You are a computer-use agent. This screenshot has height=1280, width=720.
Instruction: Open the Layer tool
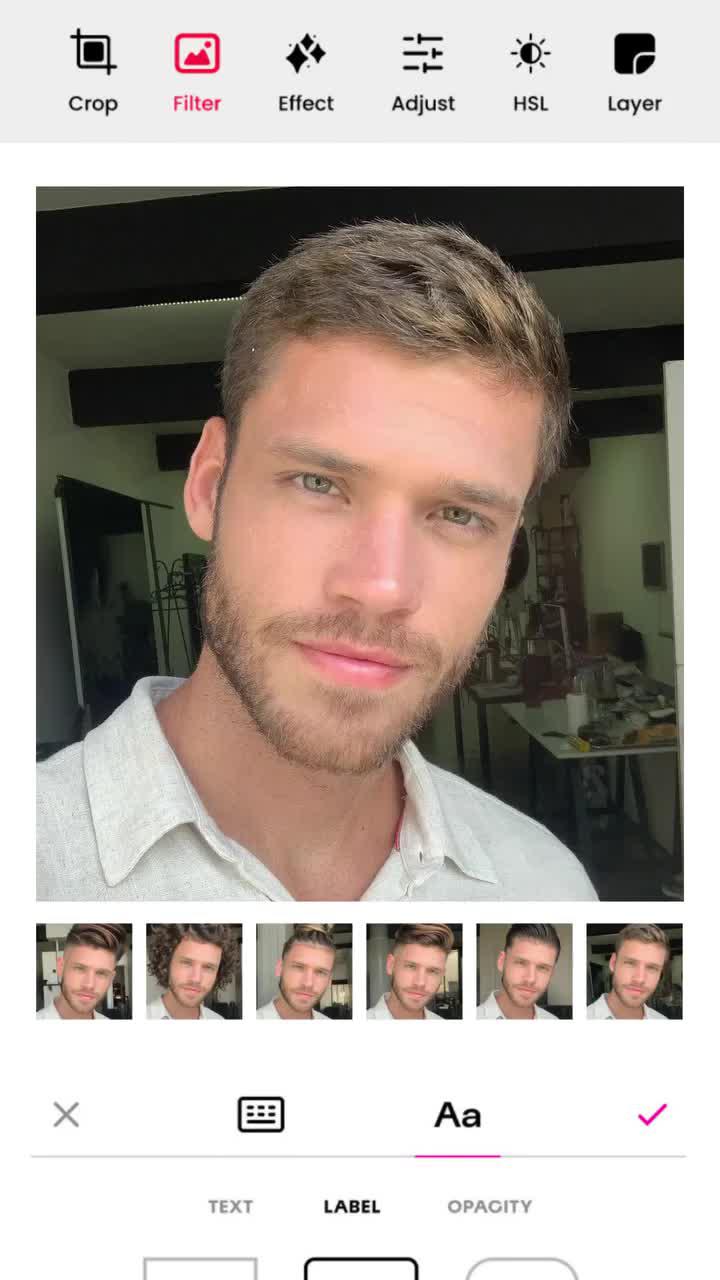pyautogui.click(x=634, y=72)
